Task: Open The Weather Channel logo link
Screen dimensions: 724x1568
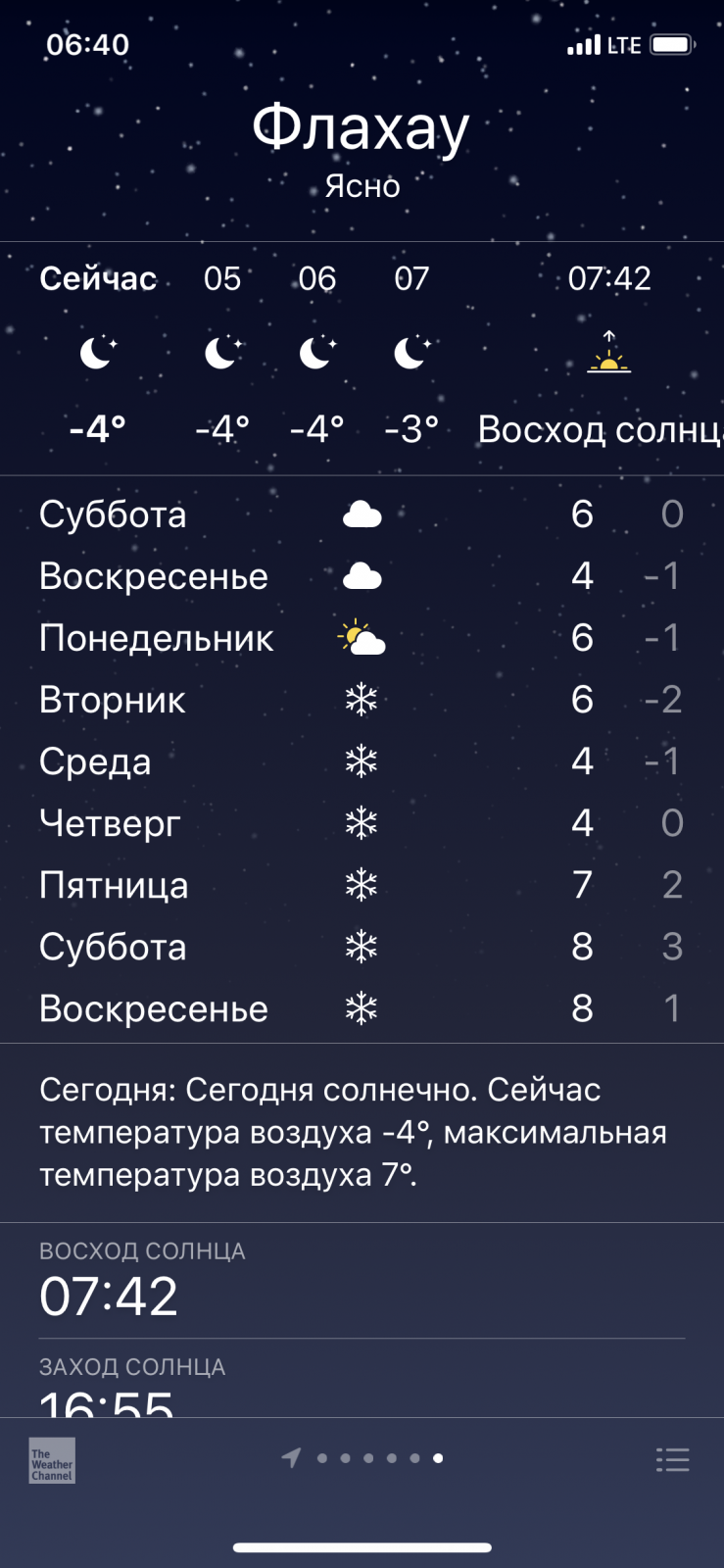Action: 52,1460
